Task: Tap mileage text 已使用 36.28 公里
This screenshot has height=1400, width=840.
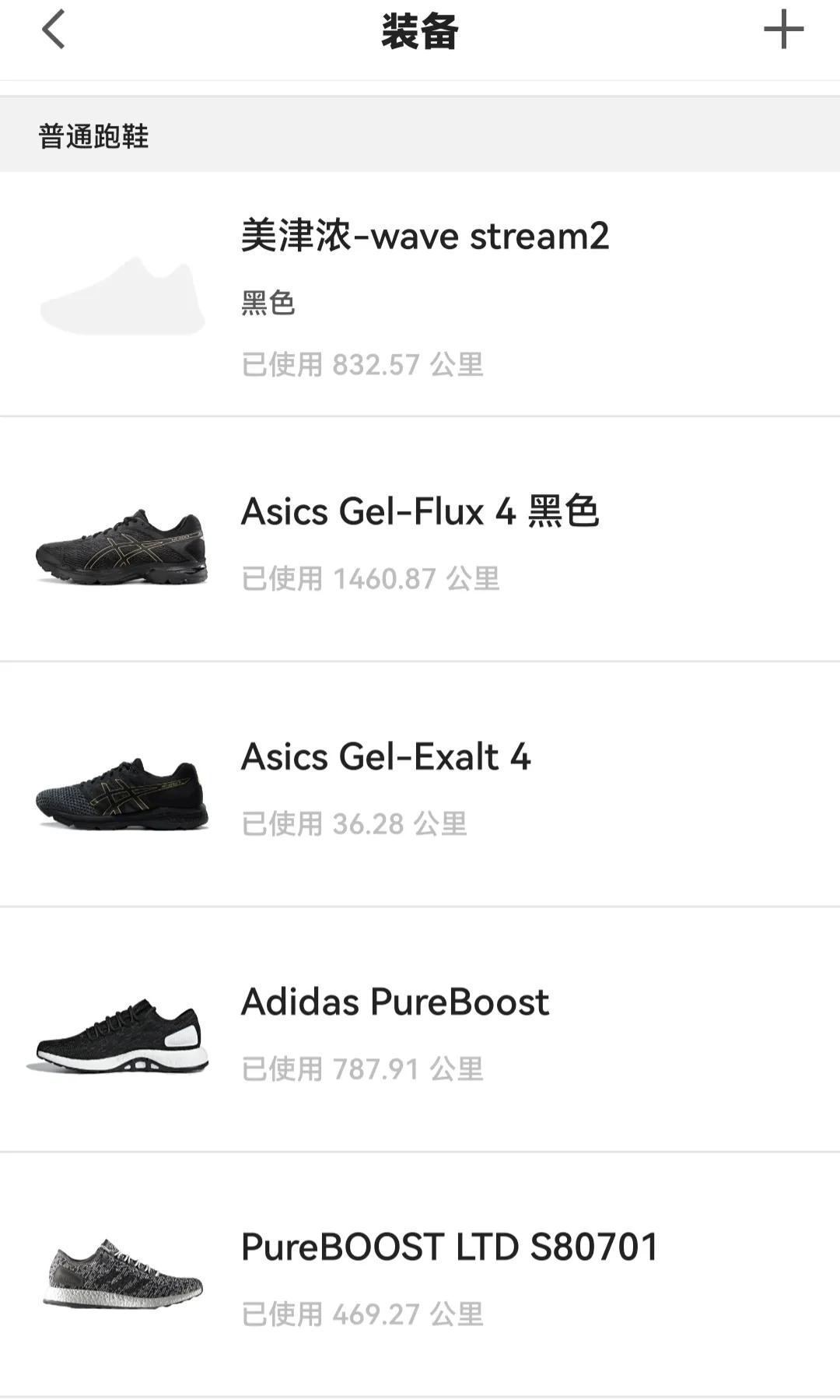Action: coord(355,823)
